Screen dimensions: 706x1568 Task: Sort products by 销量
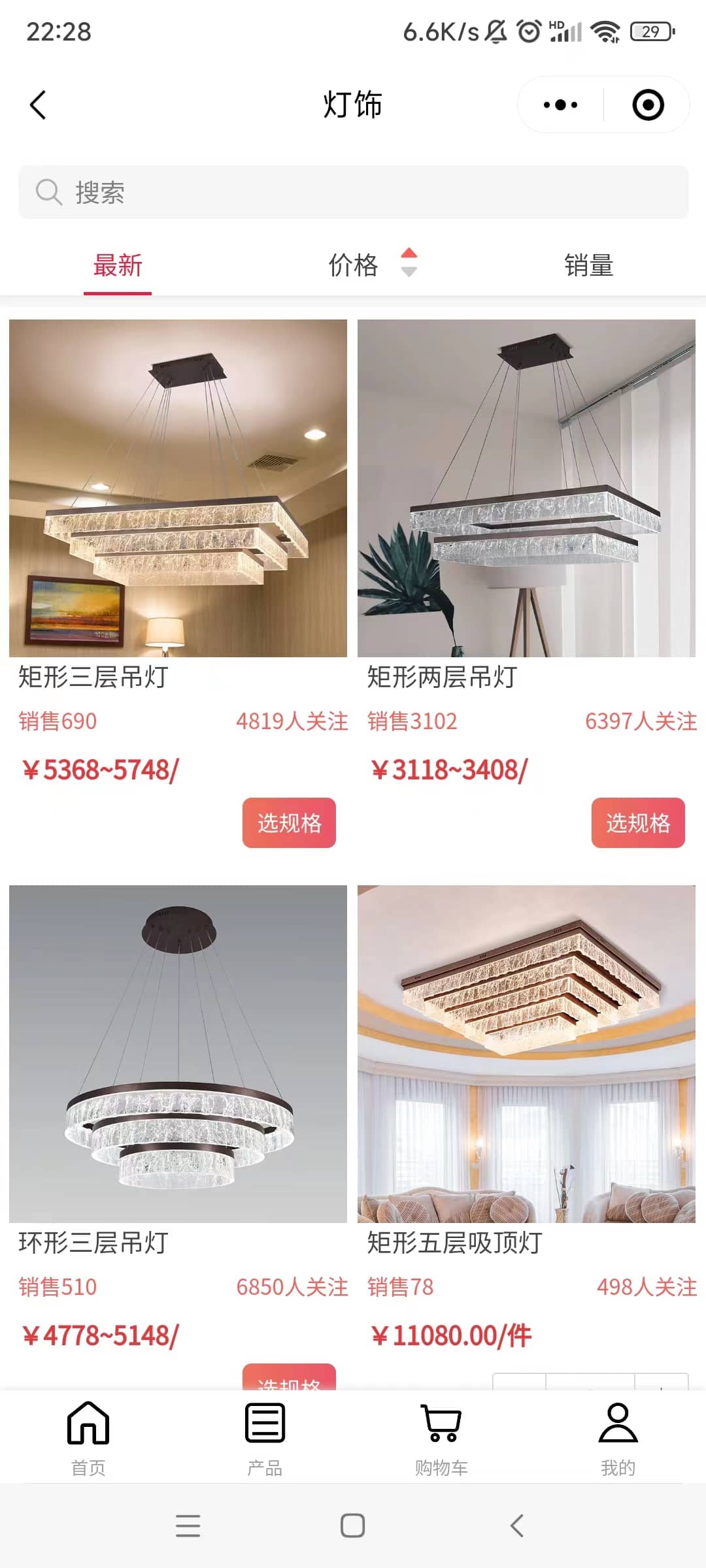588,266
